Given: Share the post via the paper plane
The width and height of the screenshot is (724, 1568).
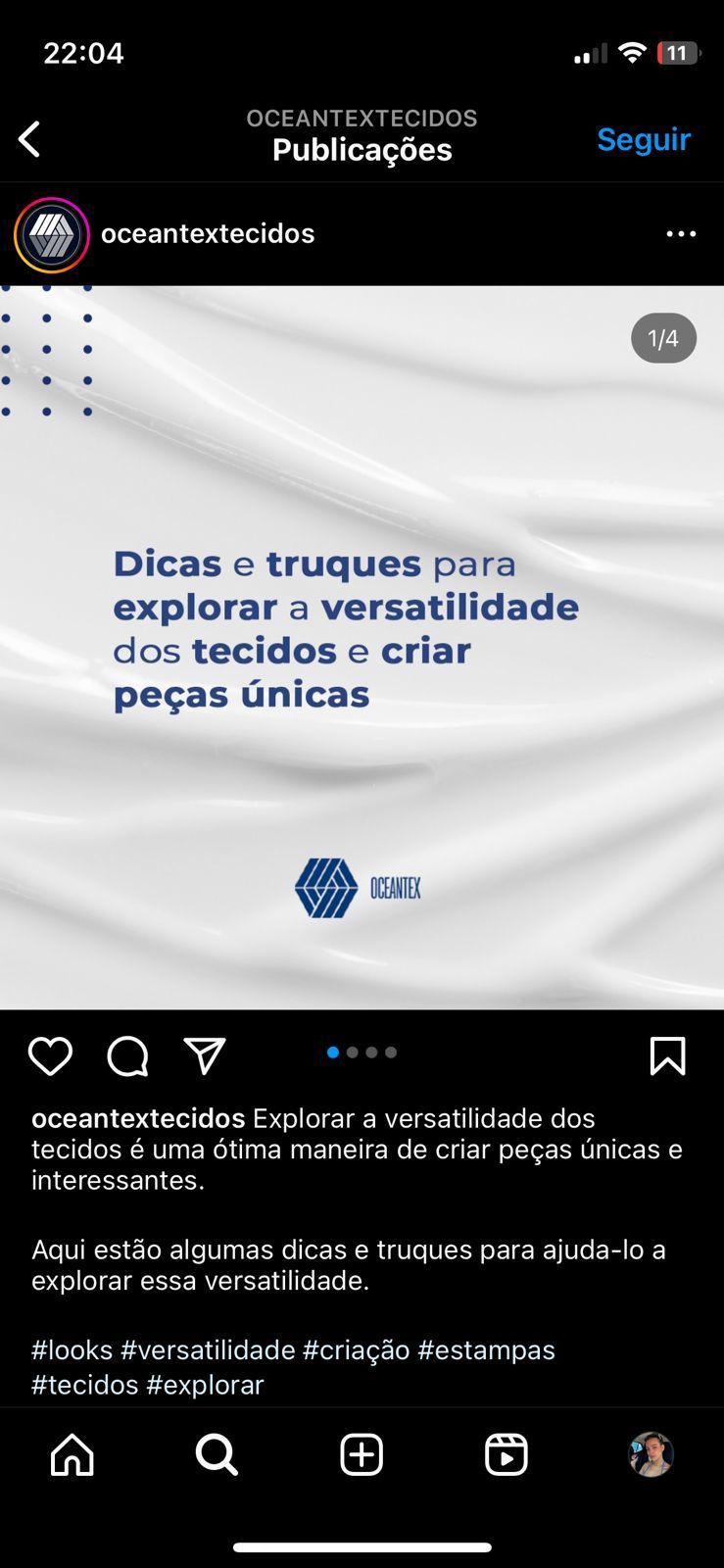Looking at the screenshot, I should pyautogui.click(x=205, y=1056).
